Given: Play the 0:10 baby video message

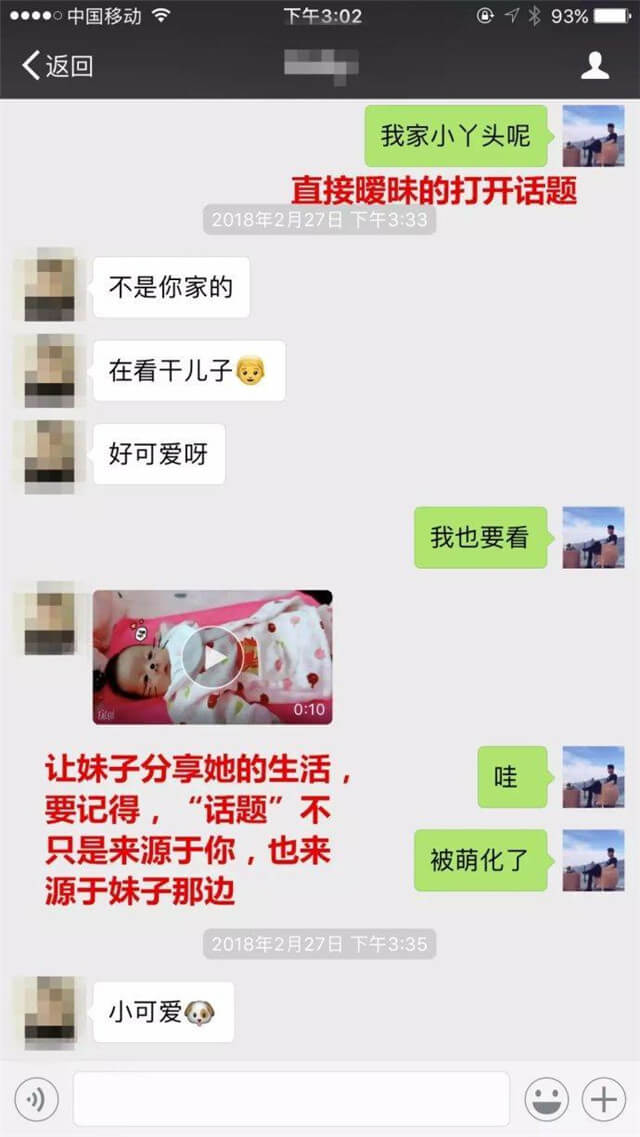Looking at the screenshot, I should tap(212, 657).
